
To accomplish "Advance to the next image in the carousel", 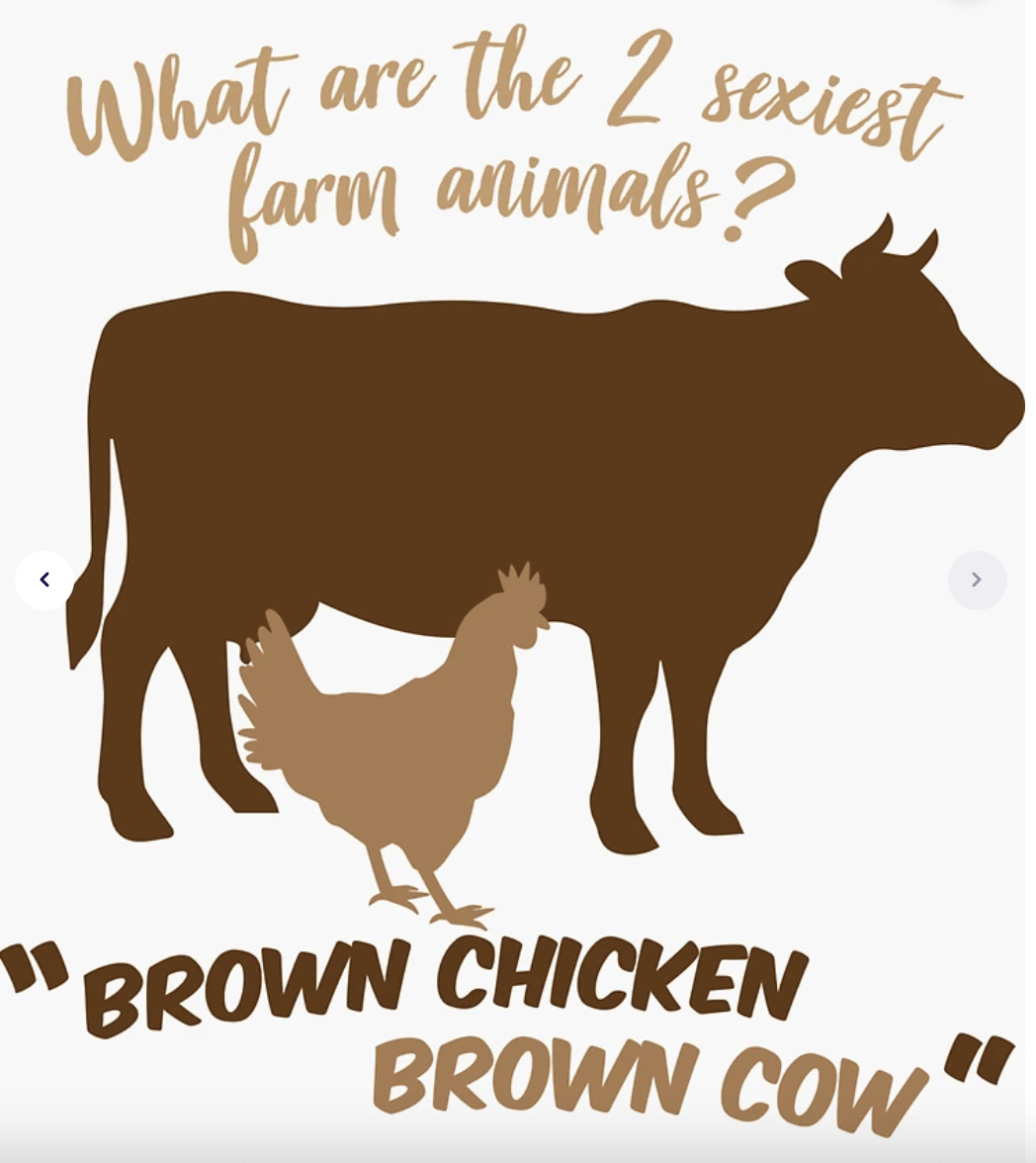I will pos(977,580).
